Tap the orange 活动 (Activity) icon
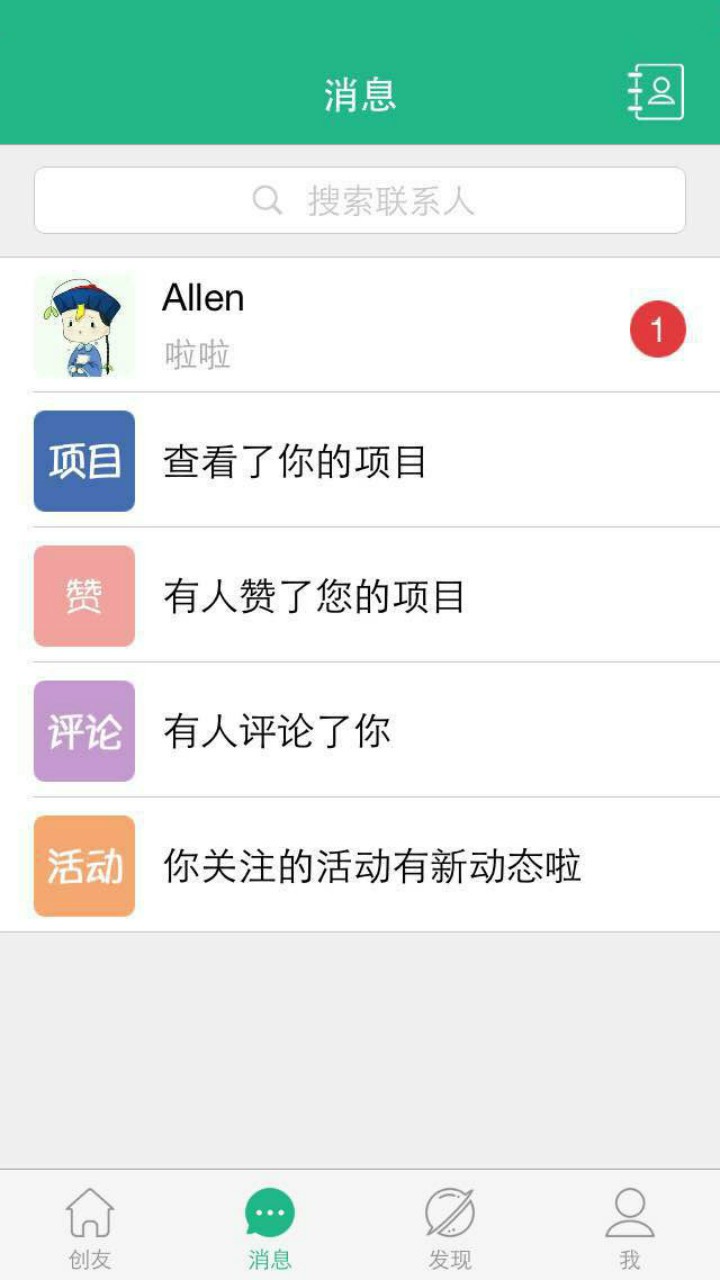Screen dimensions: 720x1280 pyautogui.click(x=84, y=865)
